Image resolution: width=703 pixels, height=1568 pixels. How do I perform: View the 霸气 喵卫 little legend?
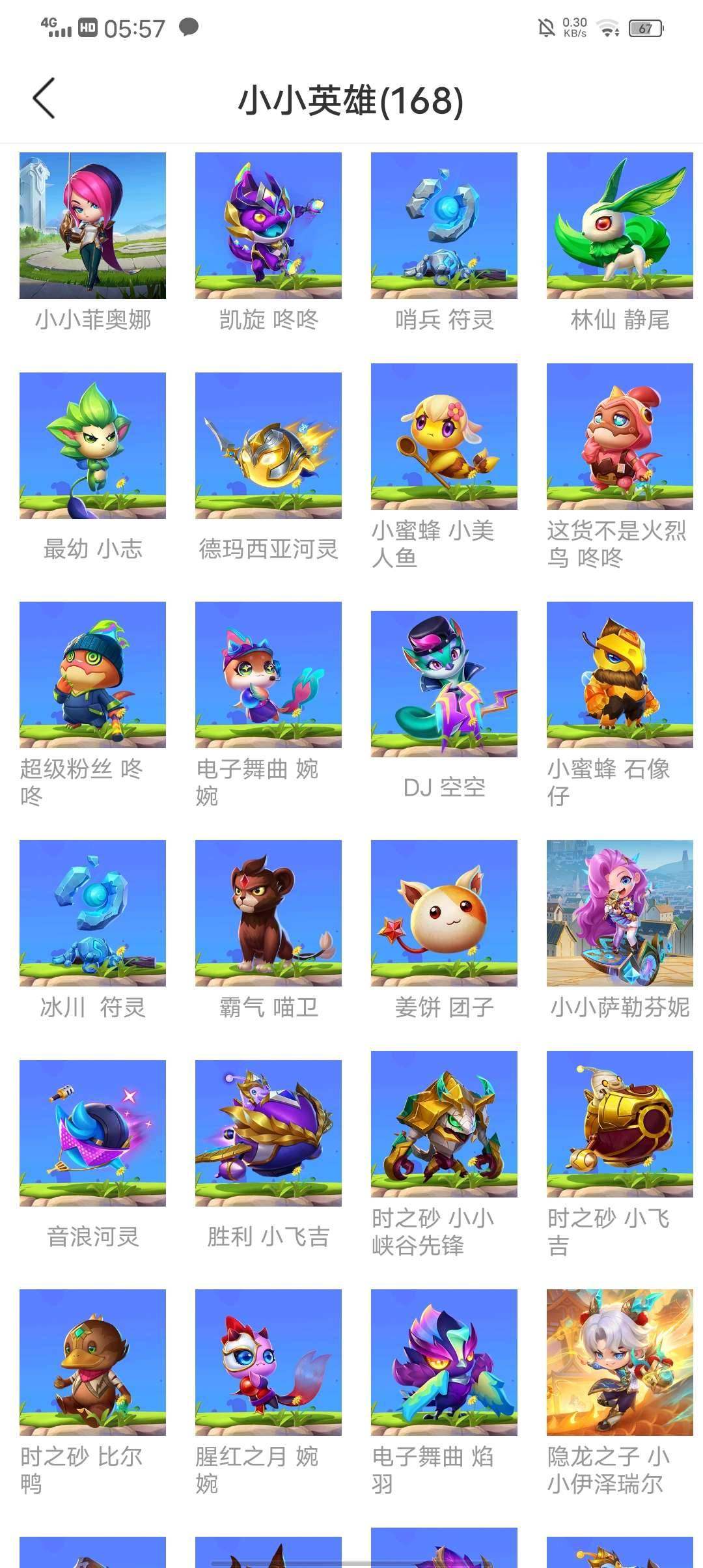[x=268, y=912]
